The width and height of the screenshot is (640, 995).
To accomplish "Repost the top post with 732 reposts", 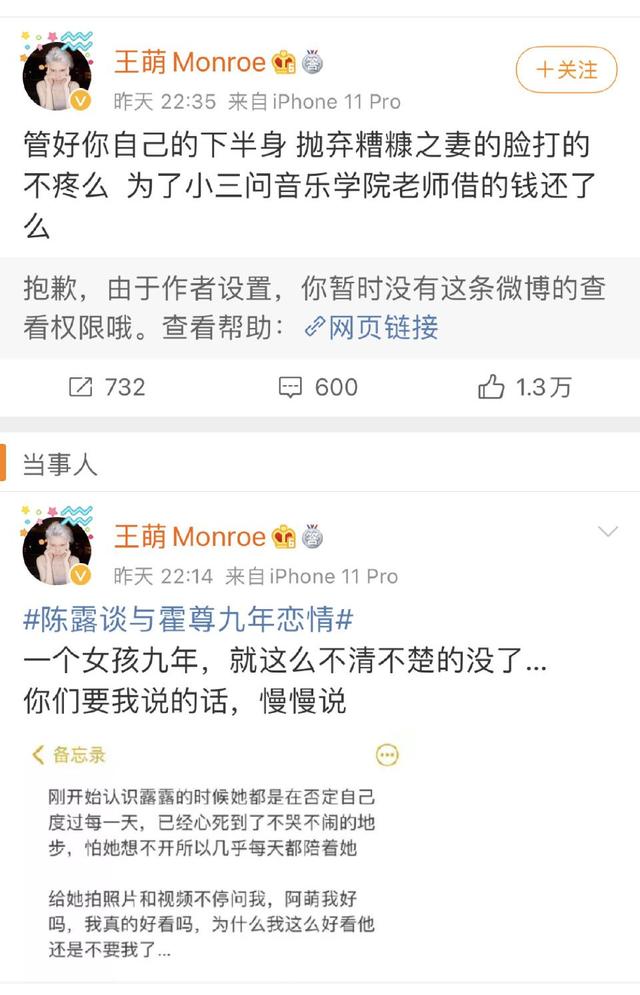I will (x=107, y=388).
